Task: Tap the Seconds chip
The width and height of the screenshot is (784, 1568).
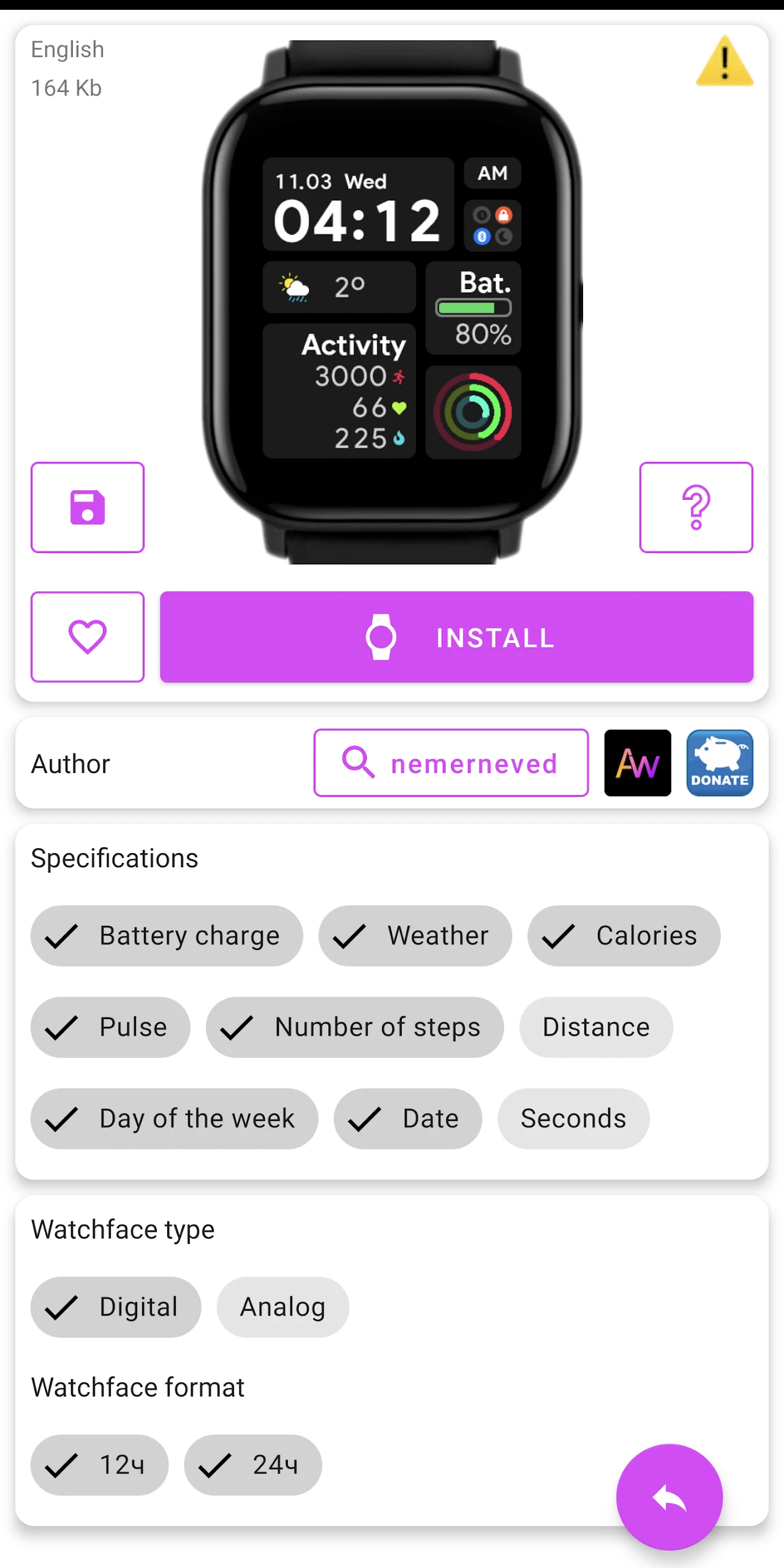Action: point(573,1118)
